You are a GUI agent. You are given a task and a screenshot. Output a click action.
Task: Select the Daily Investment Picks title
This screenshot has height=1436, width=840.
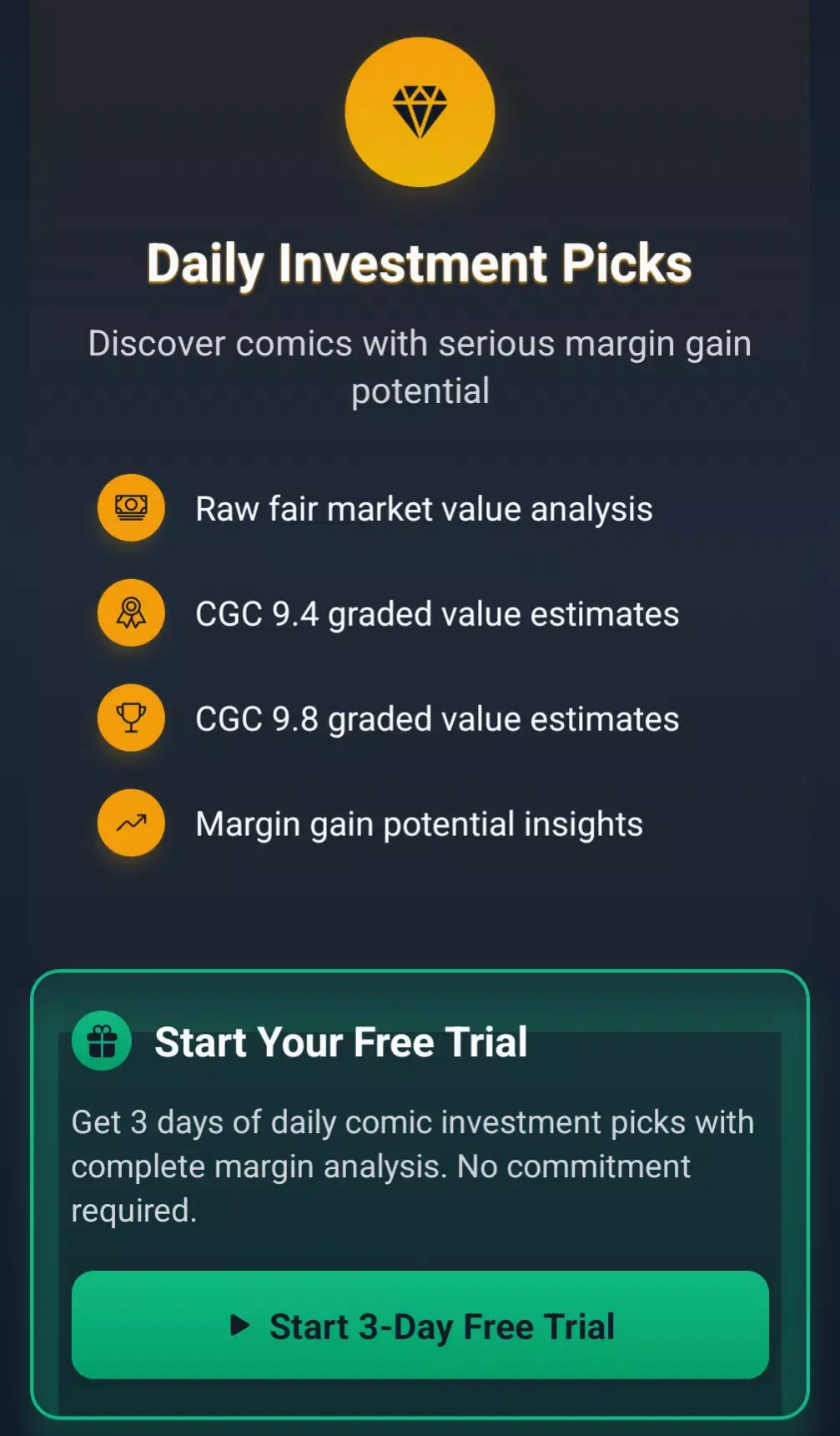420,262
